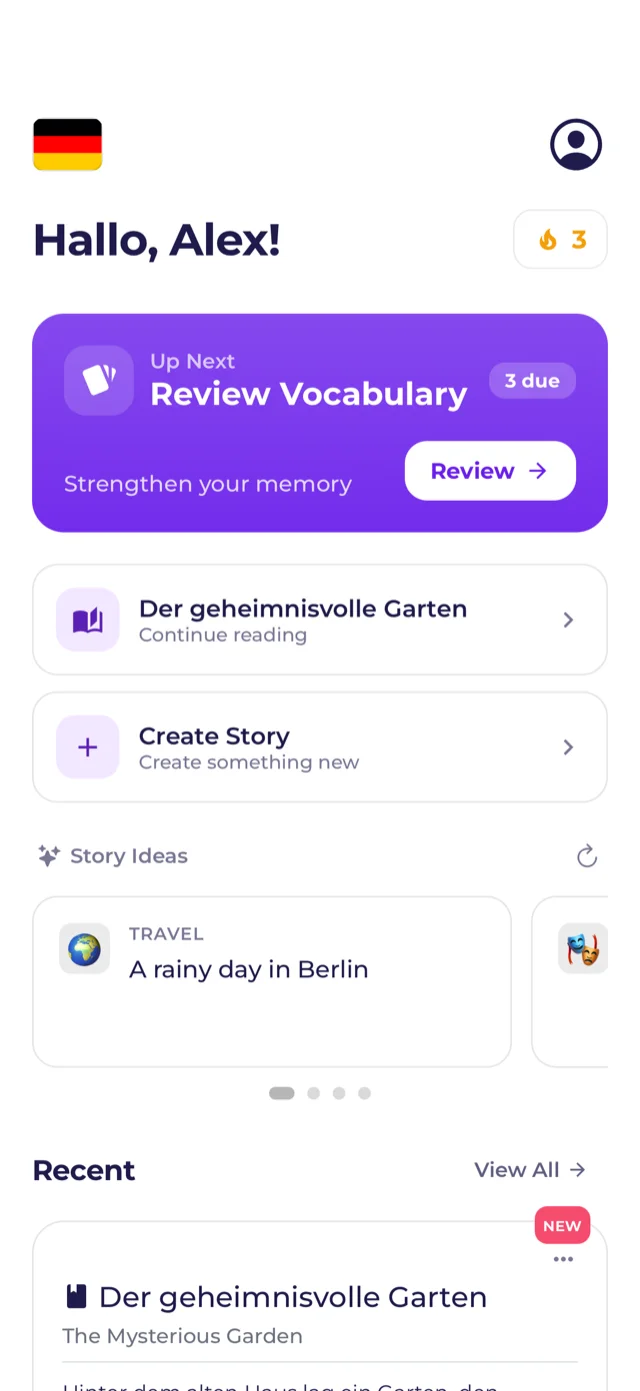Open the profile account icon

(x=576, y=145)
